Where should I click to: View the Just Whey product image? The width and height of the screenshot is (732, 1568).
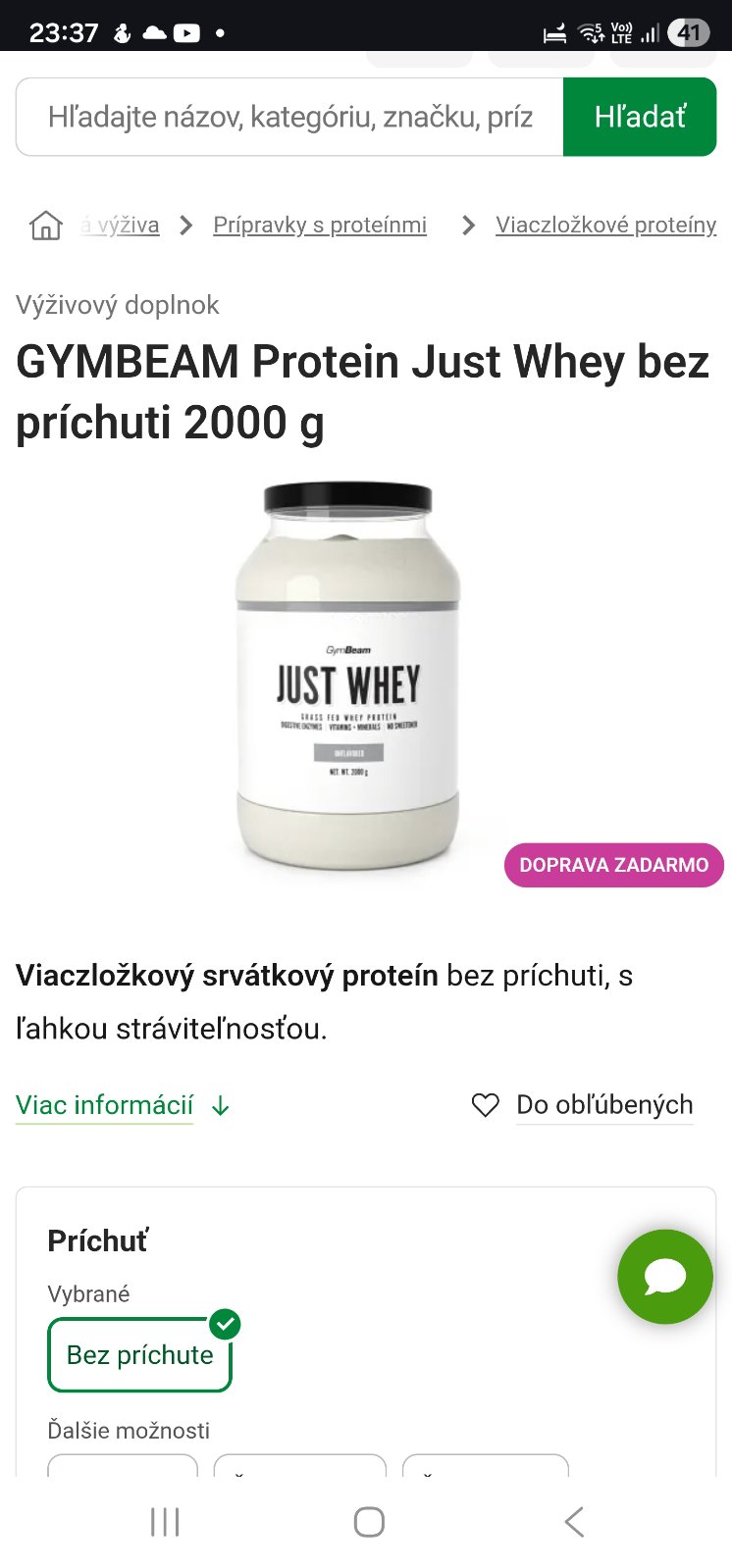348,675
